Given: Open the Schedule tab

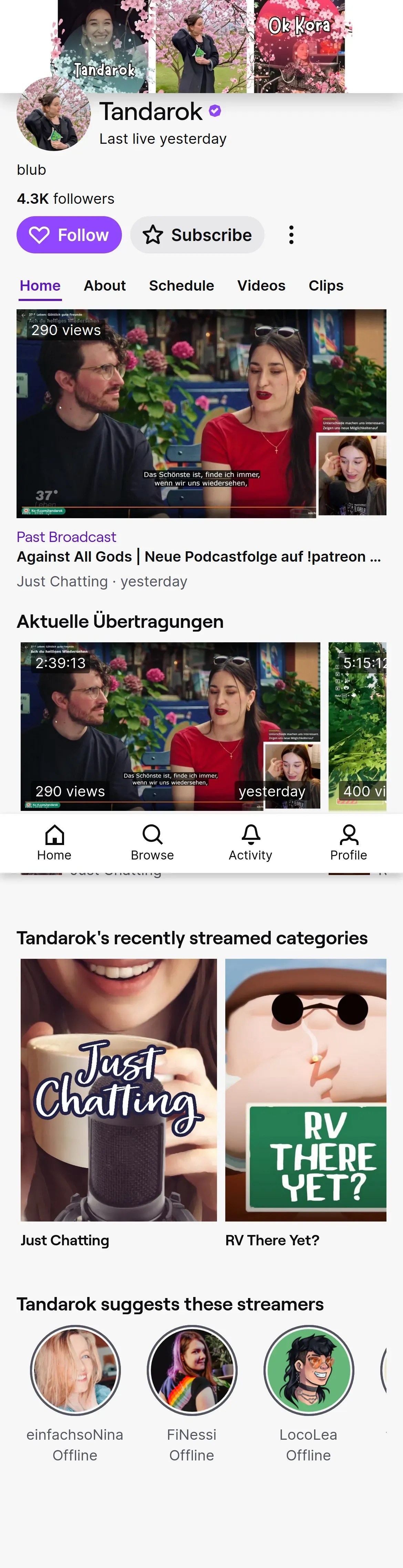Looking at the screenshot, I should tap(181, 285).
